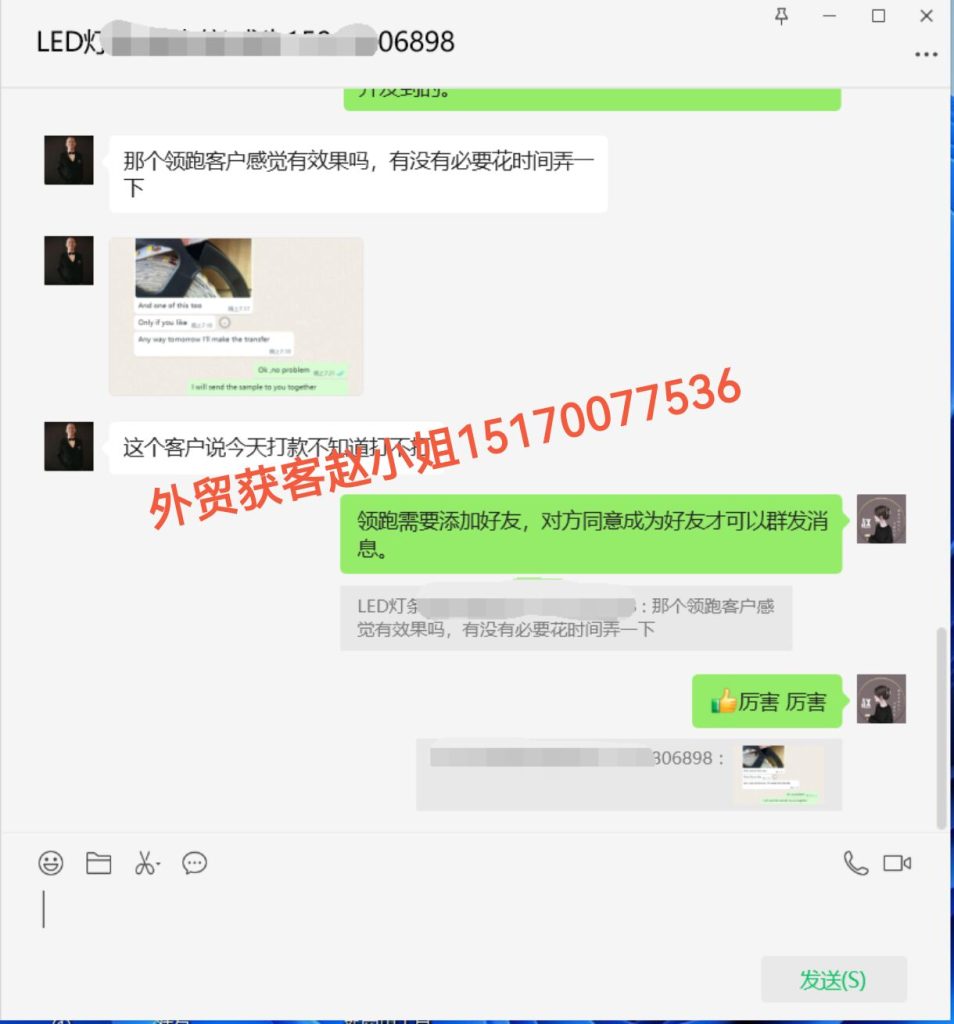Open the quoted image under 厉害 厉害 reply

tap(778, 775)
